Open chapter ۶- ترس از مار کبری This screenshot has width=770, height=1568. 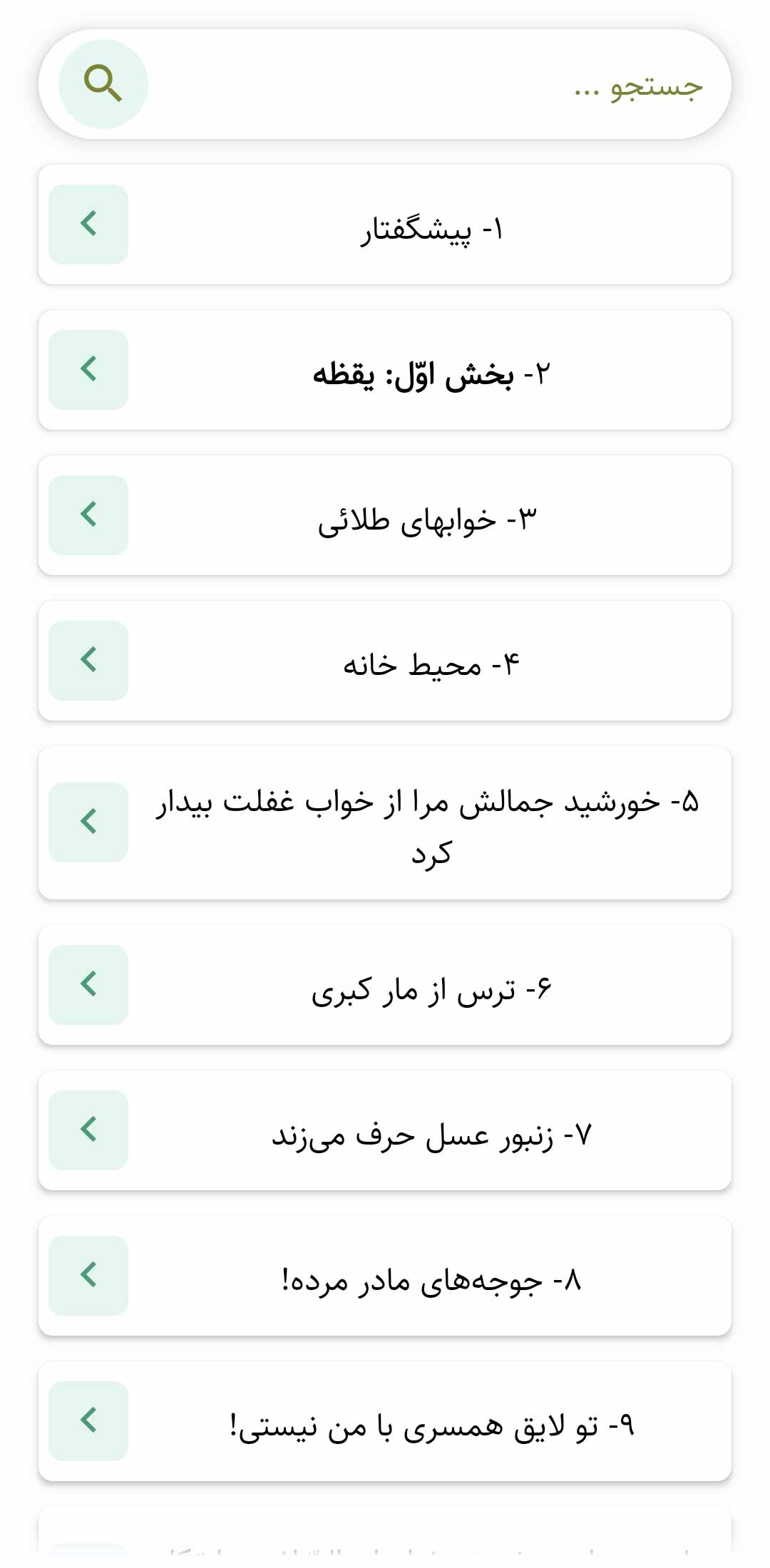click(385, 985)
